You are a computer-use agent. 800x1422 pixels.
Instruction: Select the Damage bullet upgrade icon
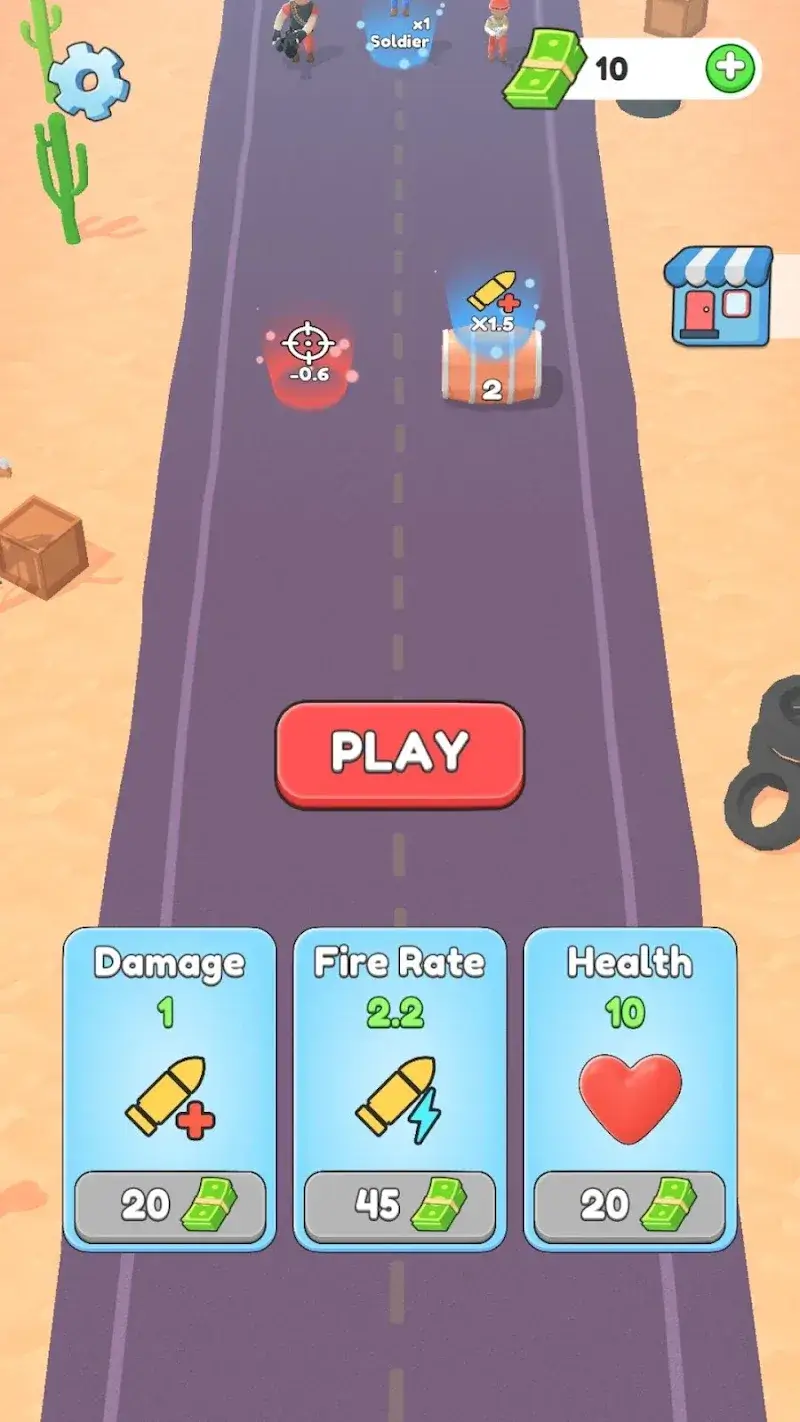click(x=168, y=1095)
